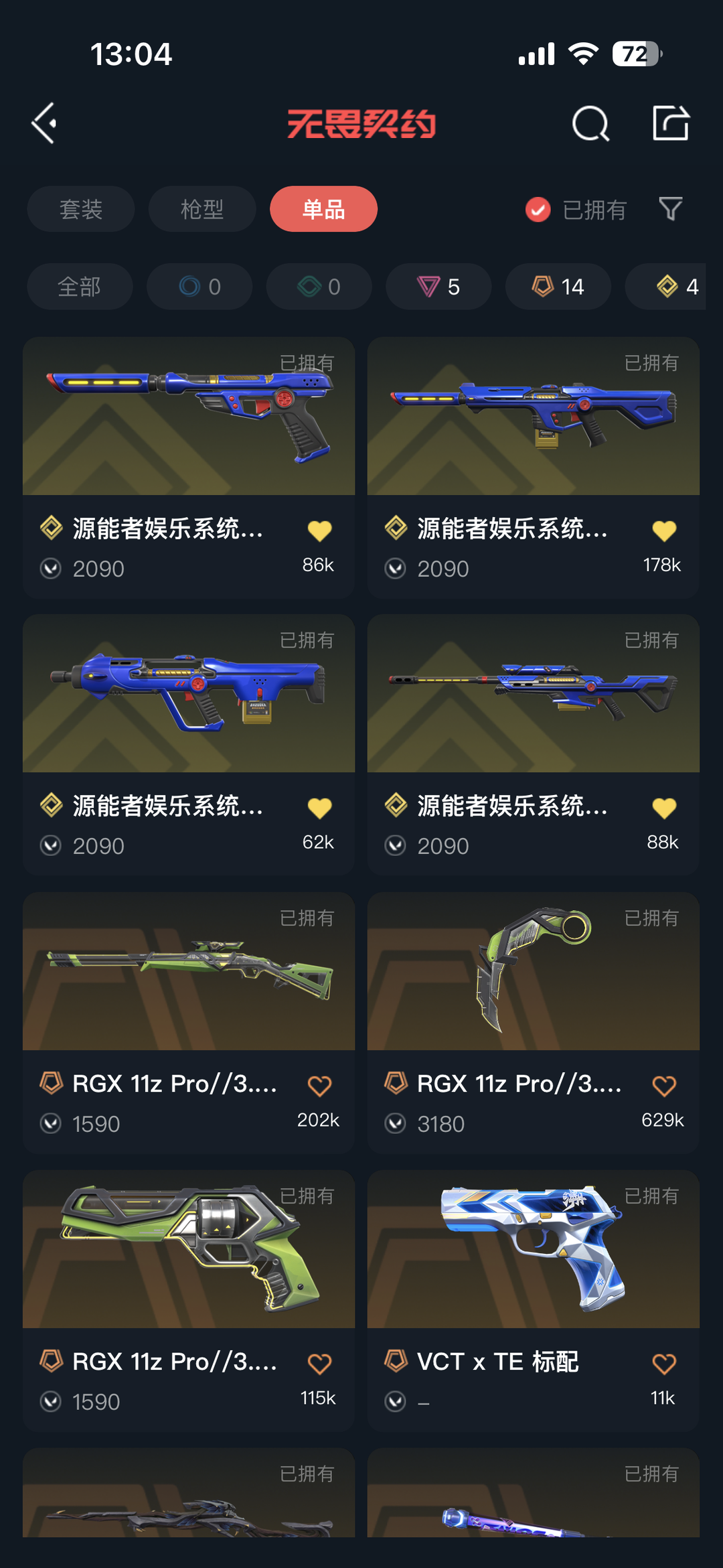Like the RGX 11z Pro skin with 115k likes
This screenshot has height=1568, width=723.
[319, 1364]
